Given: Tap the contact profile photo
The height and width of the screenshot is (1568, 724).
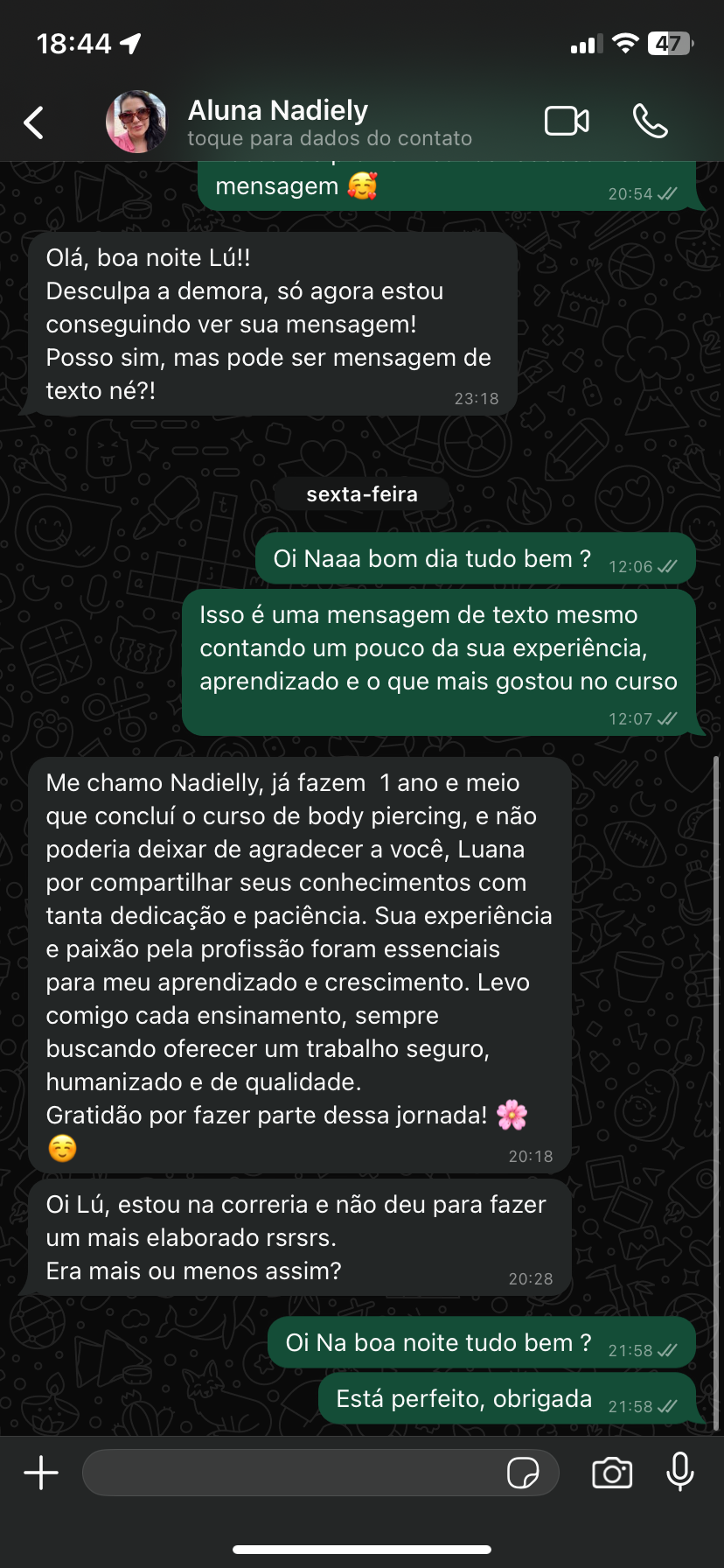Looking at the screenshot, I should pyautogui.click(x=136, y=122).
